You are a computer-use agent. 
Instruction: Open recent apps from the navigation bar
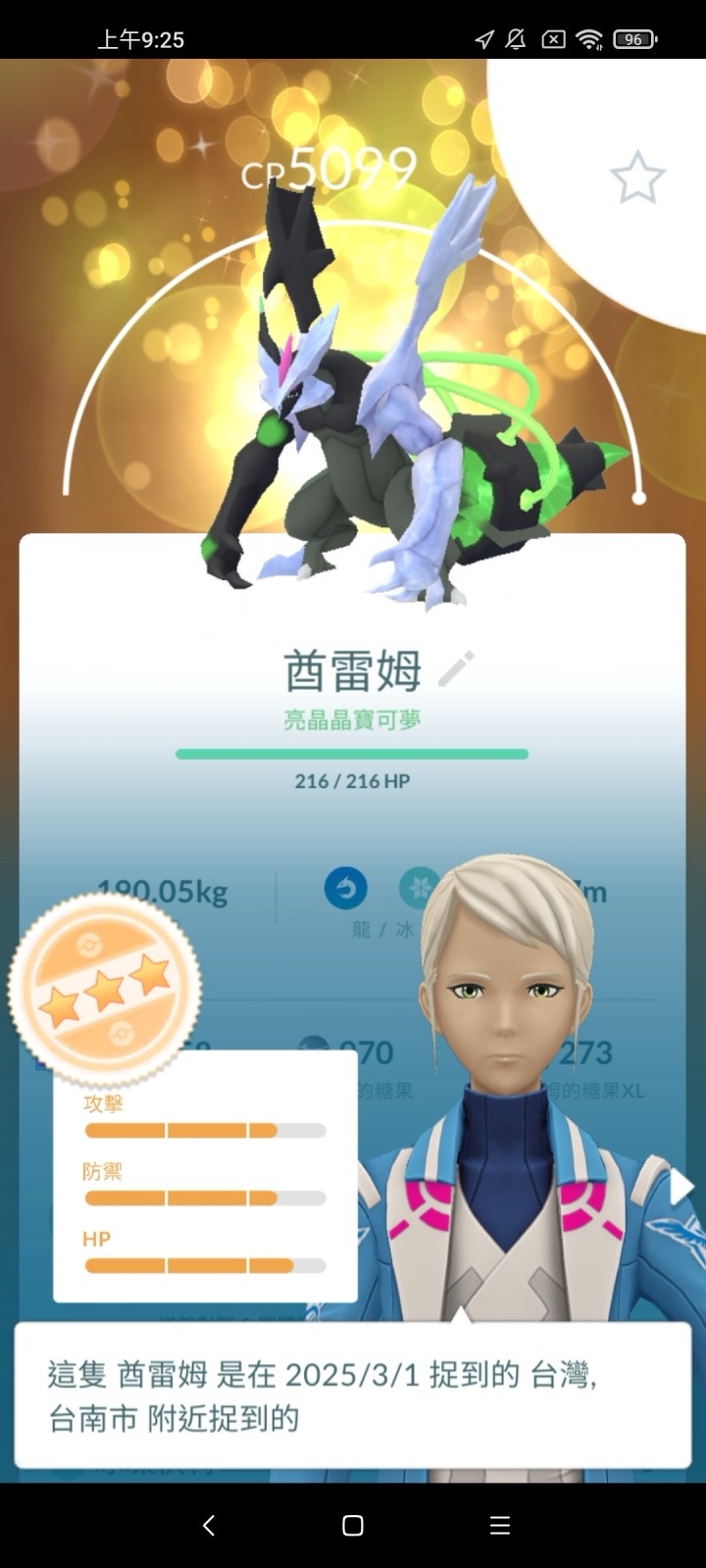(x=499, y=1525)
